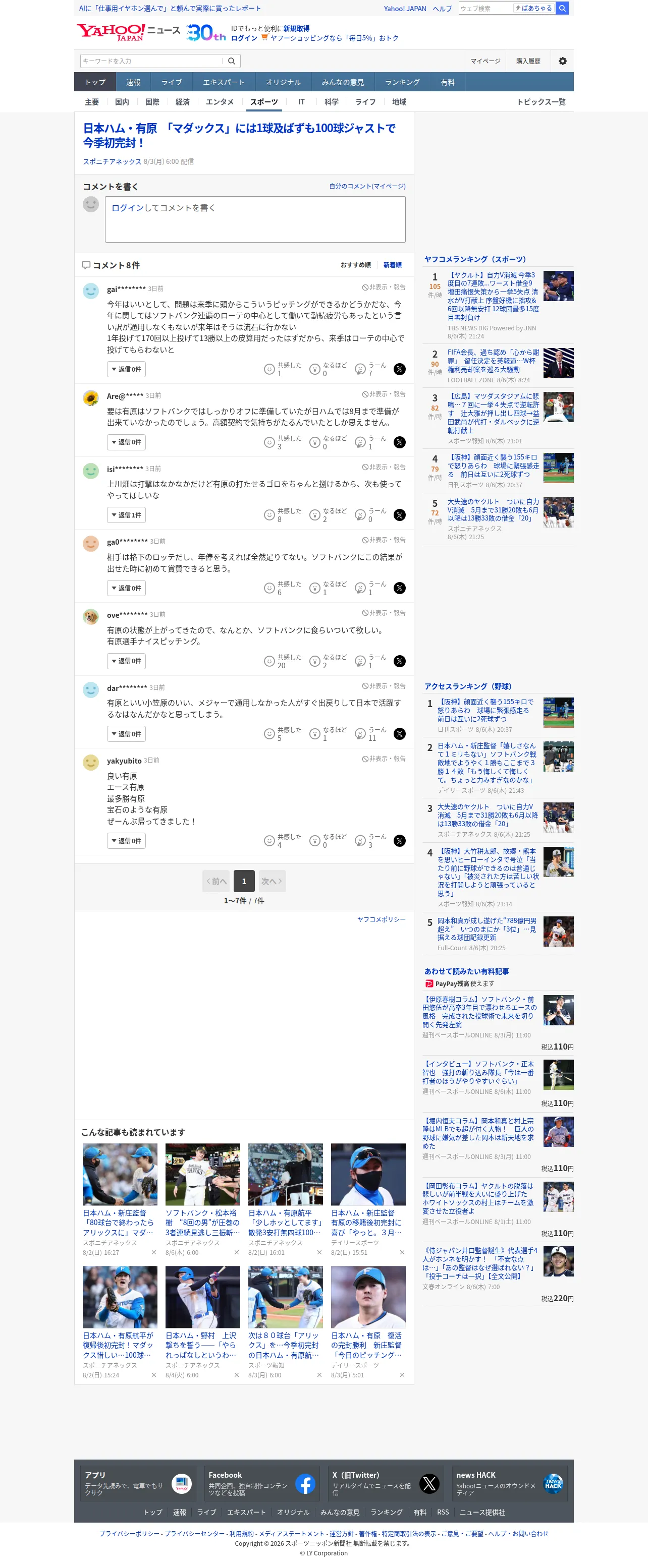648x1568 pixels.
Task: Share gai's comment to X
Action: pos(400,370)
